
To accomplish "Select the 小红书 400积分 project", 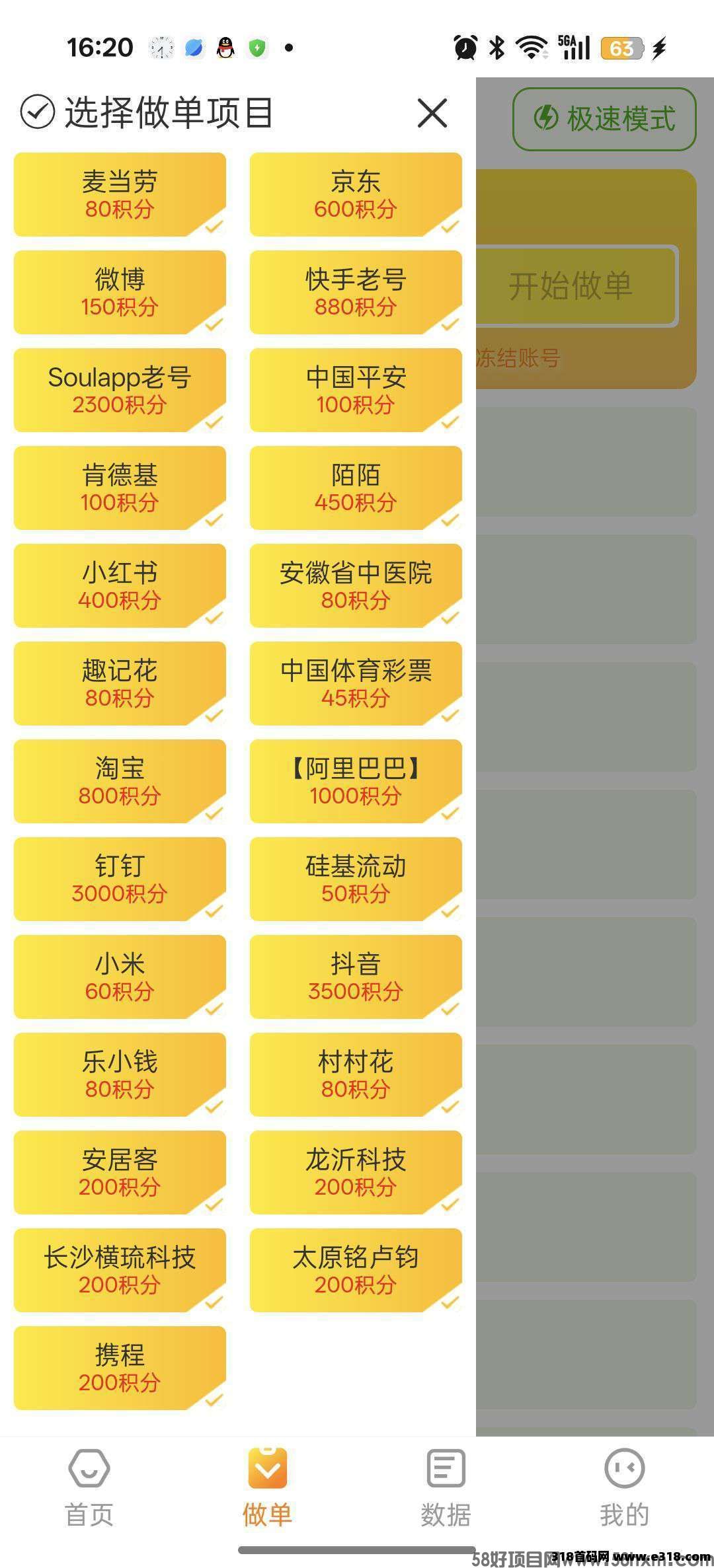I will pyautogui.click(x=120, y=585).
